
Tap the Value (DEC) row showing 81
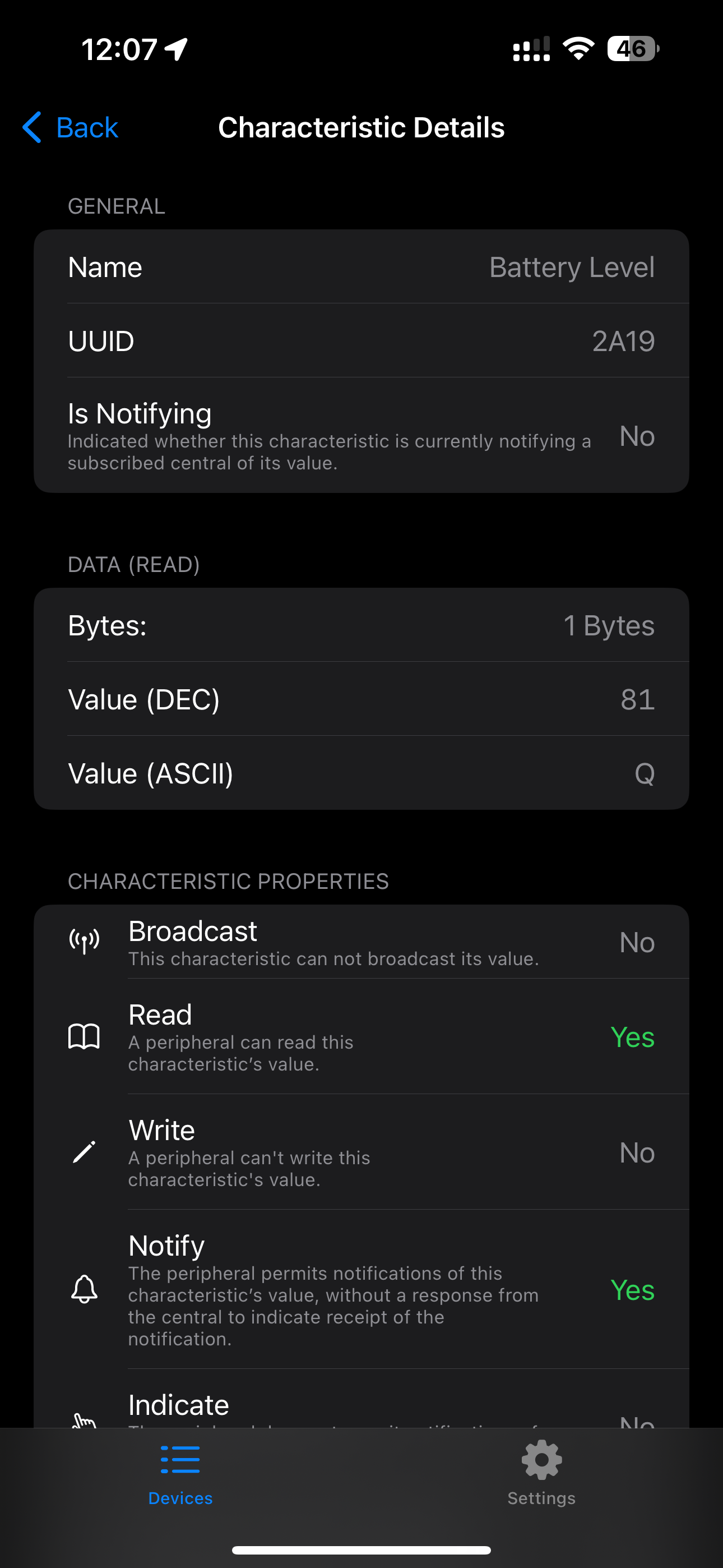tap(361, 699)
